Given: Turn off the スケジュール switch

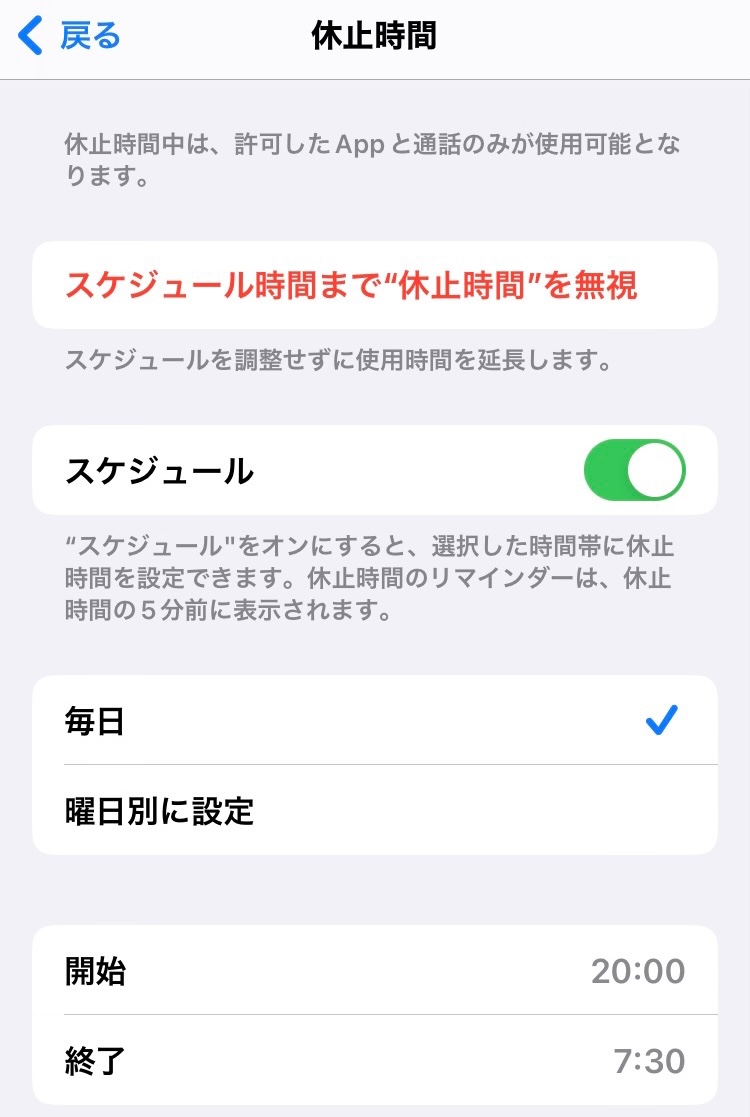Looking at the screenshot, I should [634, 470].
